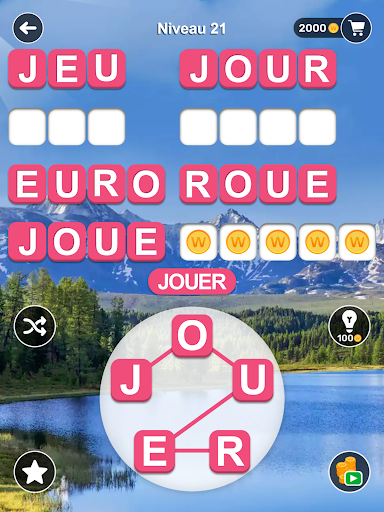Use the lightbulb hint for 100 coins
Viewport: 384px width, 512px height.
click(349, 326)
